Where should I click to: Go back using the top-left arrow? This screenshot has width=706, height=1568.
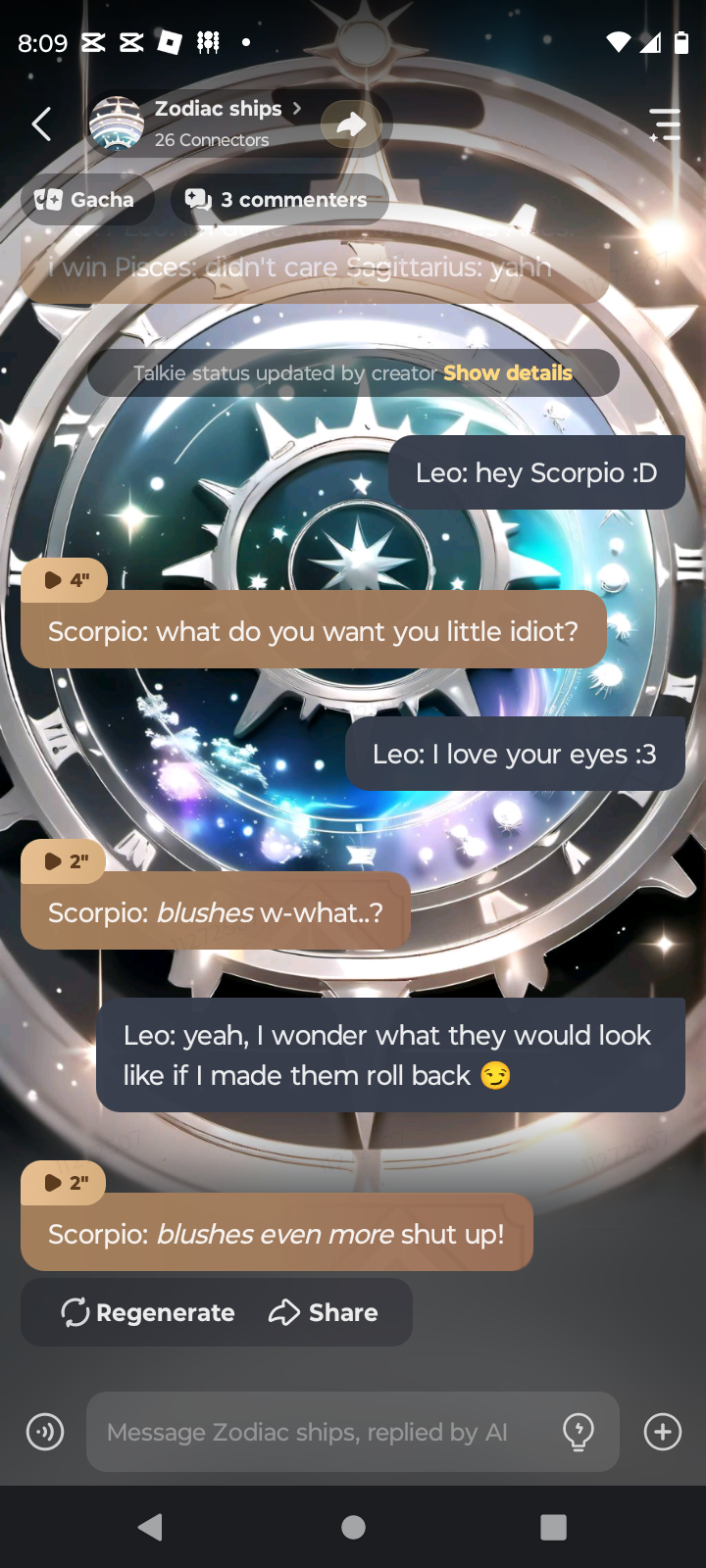[41, 124]
